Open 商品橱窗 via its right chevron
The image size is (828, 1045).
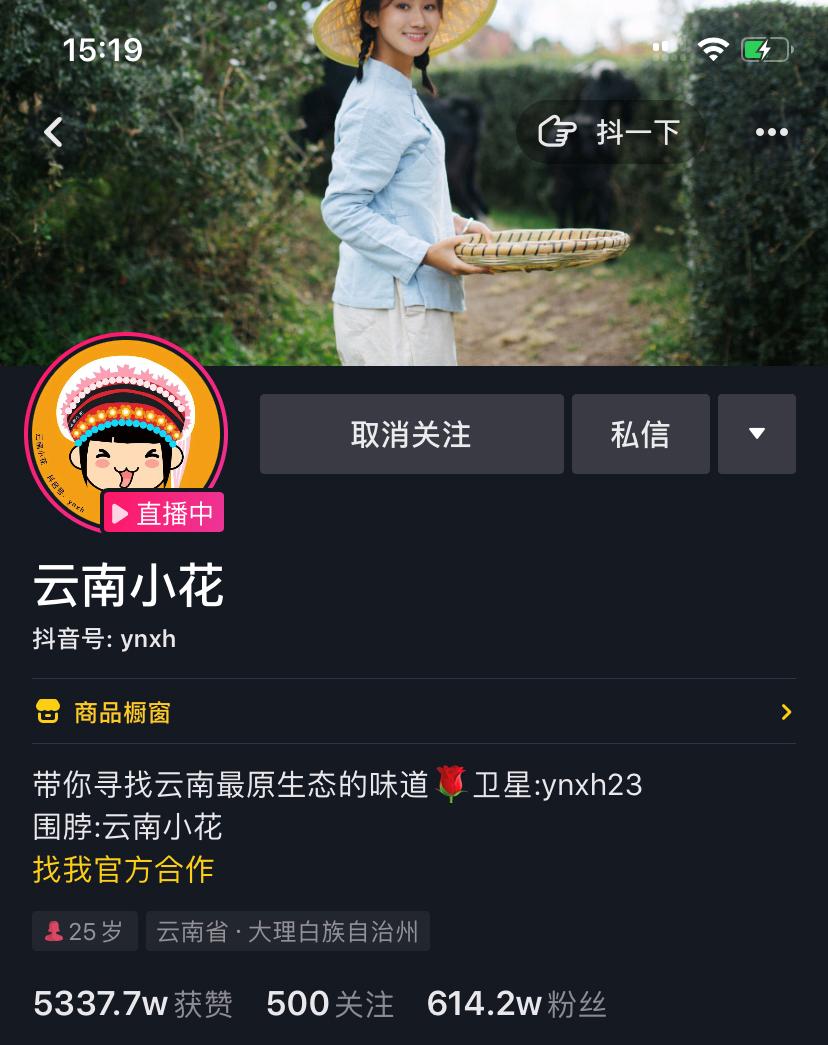click(786, 712)
